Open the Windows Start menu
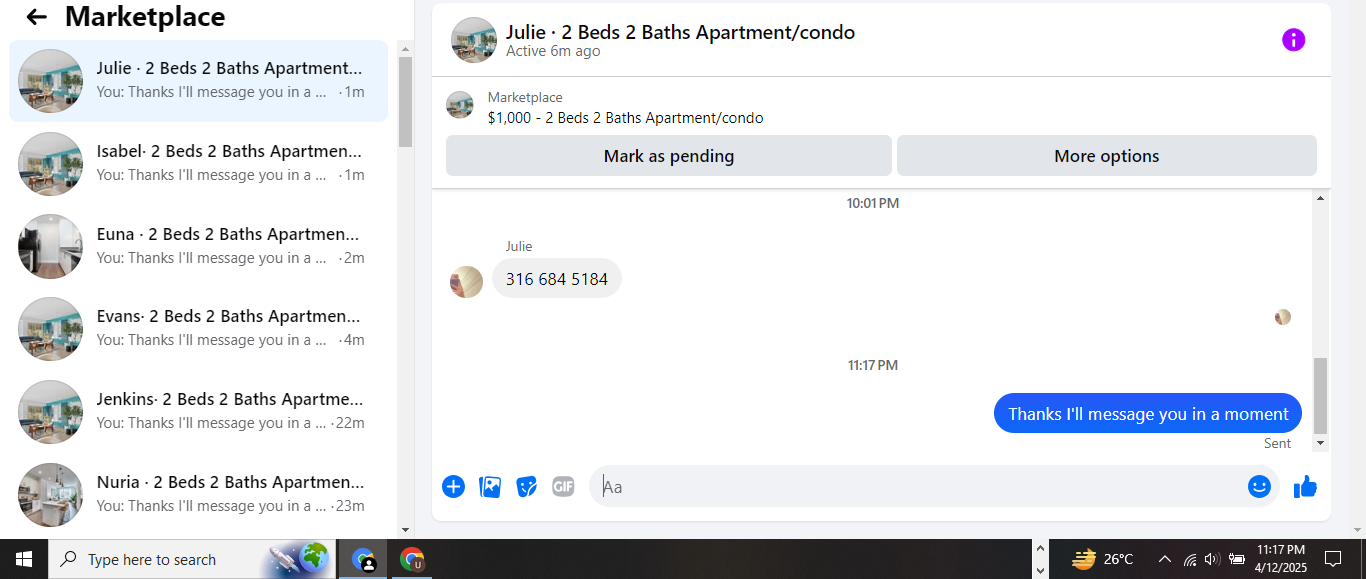Viewport: 1366px width, 579px height. pos(24,559)
